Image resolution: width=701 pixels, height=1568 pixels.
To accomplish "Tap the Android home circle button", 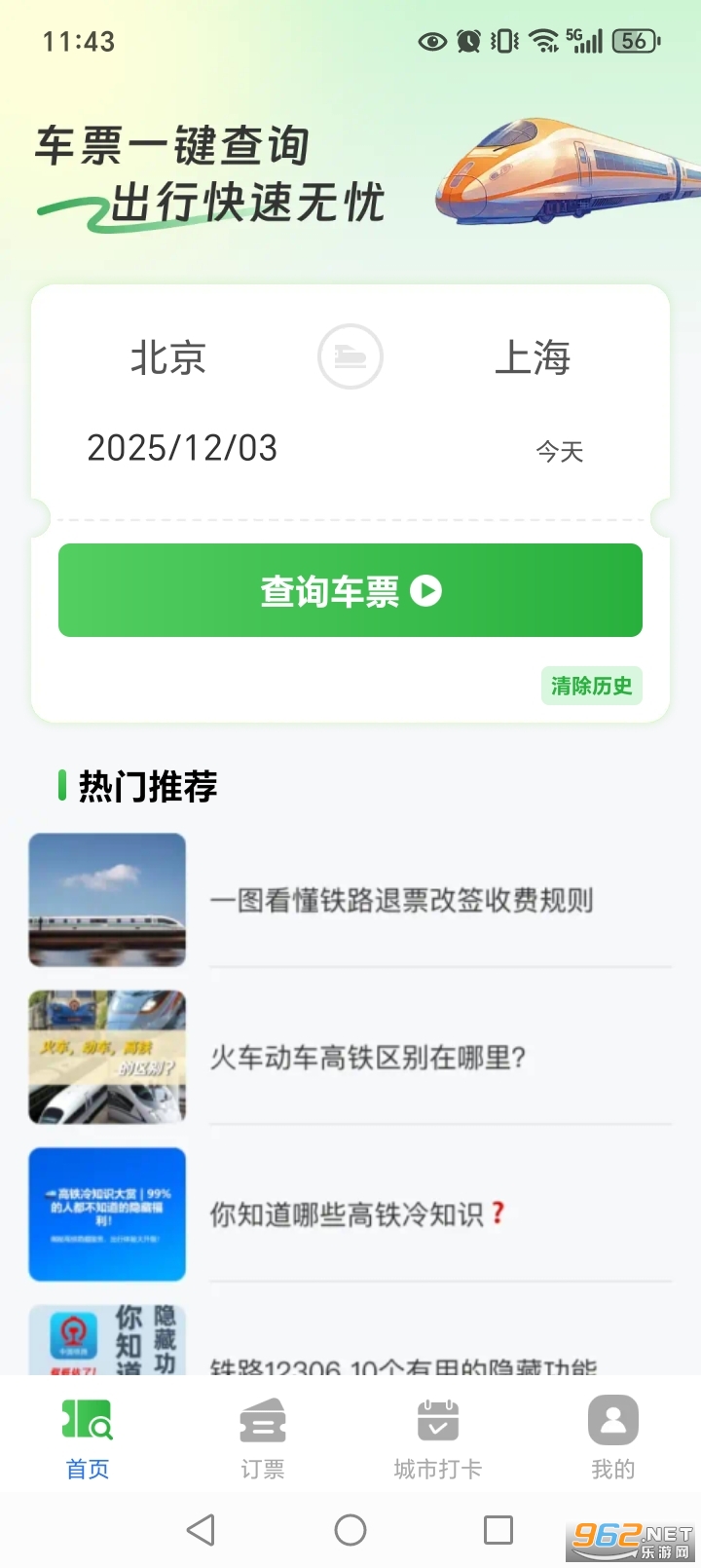I will coord(350,1529).
